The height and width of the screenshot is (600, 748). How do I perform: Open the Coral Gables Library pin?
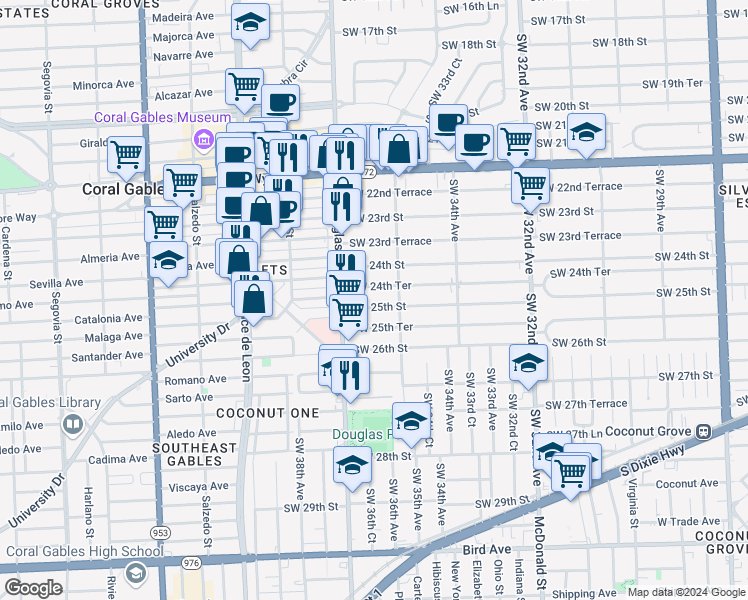click(73, 424)
